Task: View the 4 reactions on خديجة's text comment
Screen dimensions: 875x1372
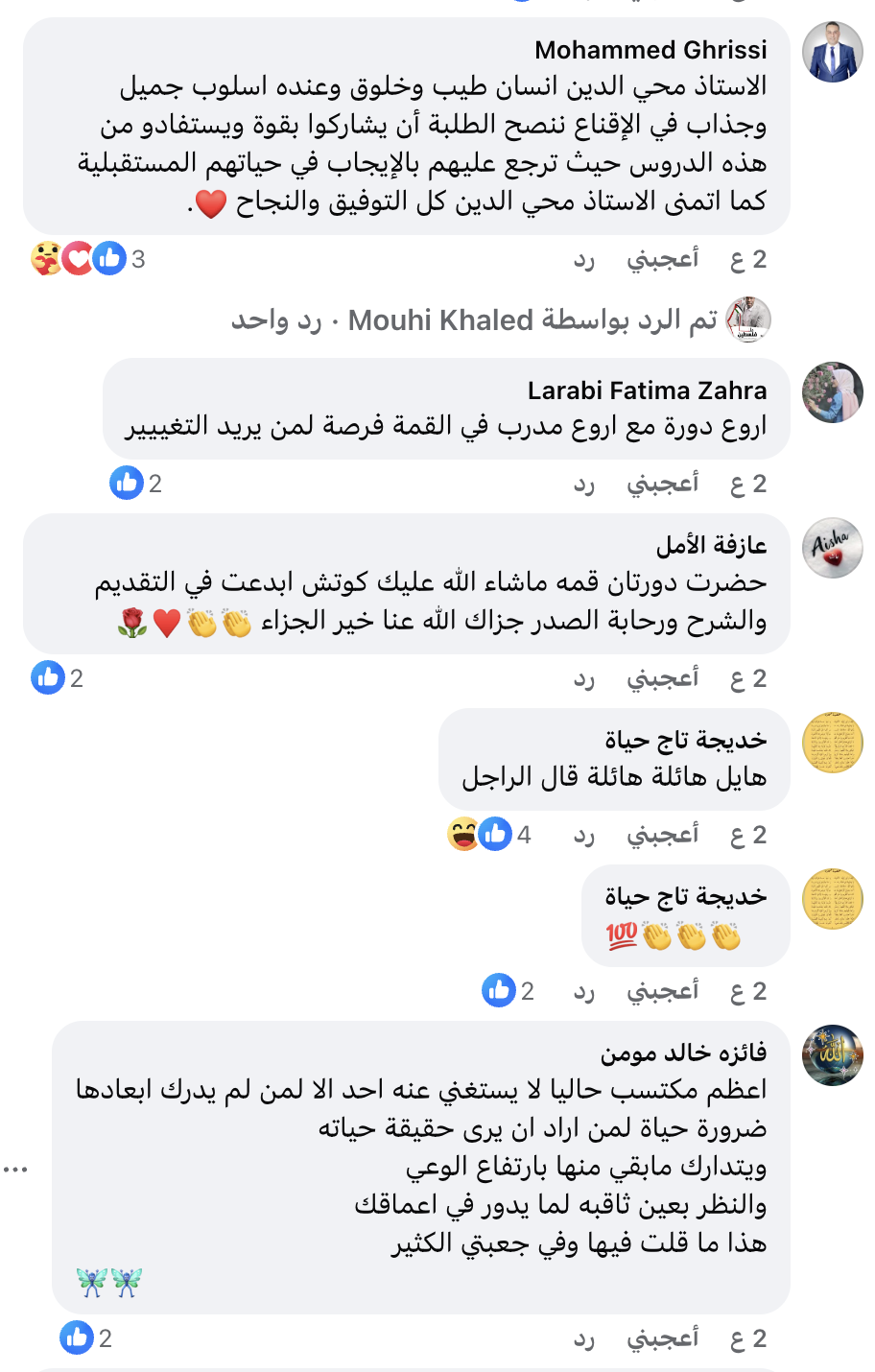Action: 489,835
